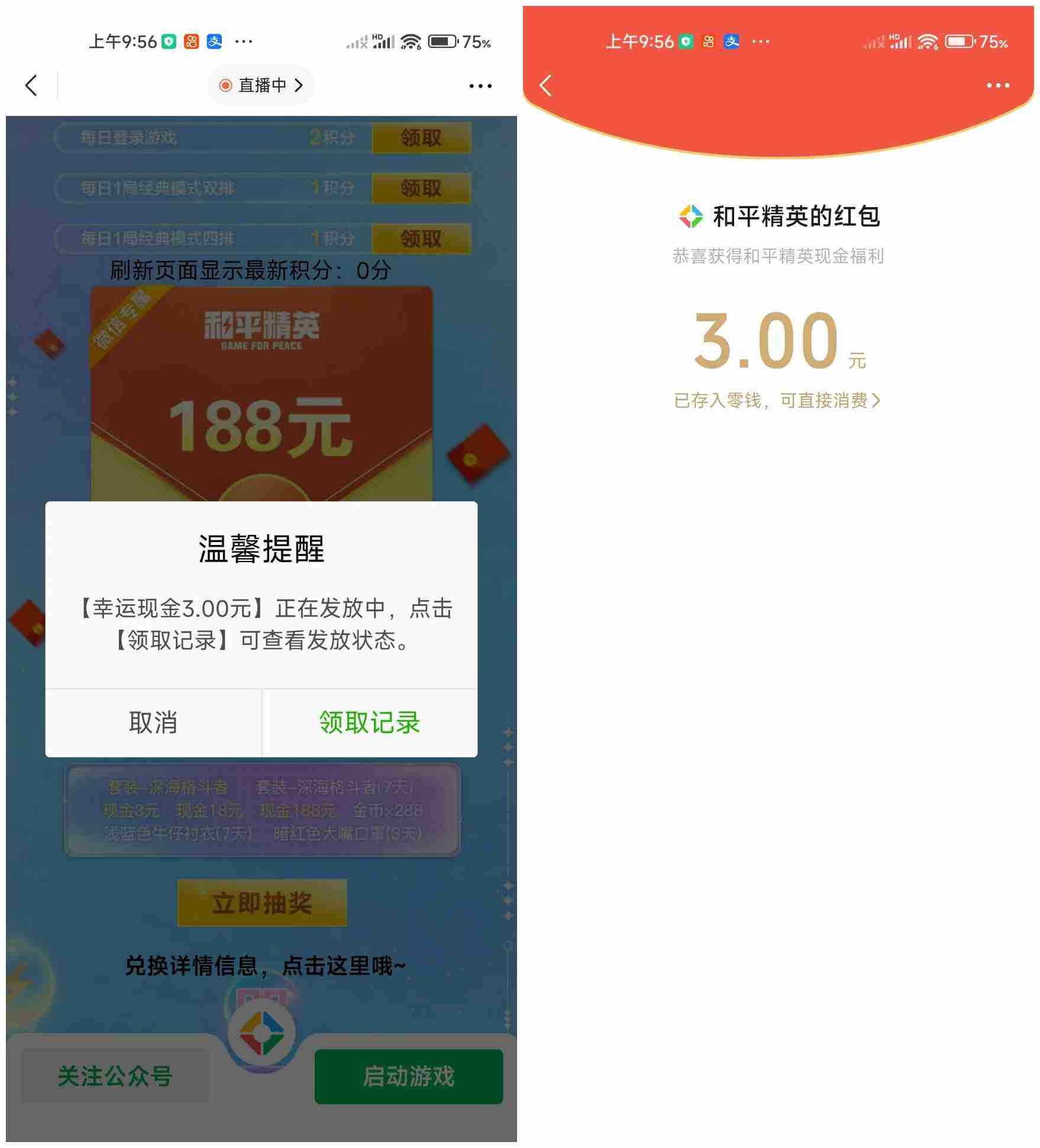1040x1148 pixels.
Task: Tap the Kuaishou icon in the status bar
Action: (x=192, y=41)
